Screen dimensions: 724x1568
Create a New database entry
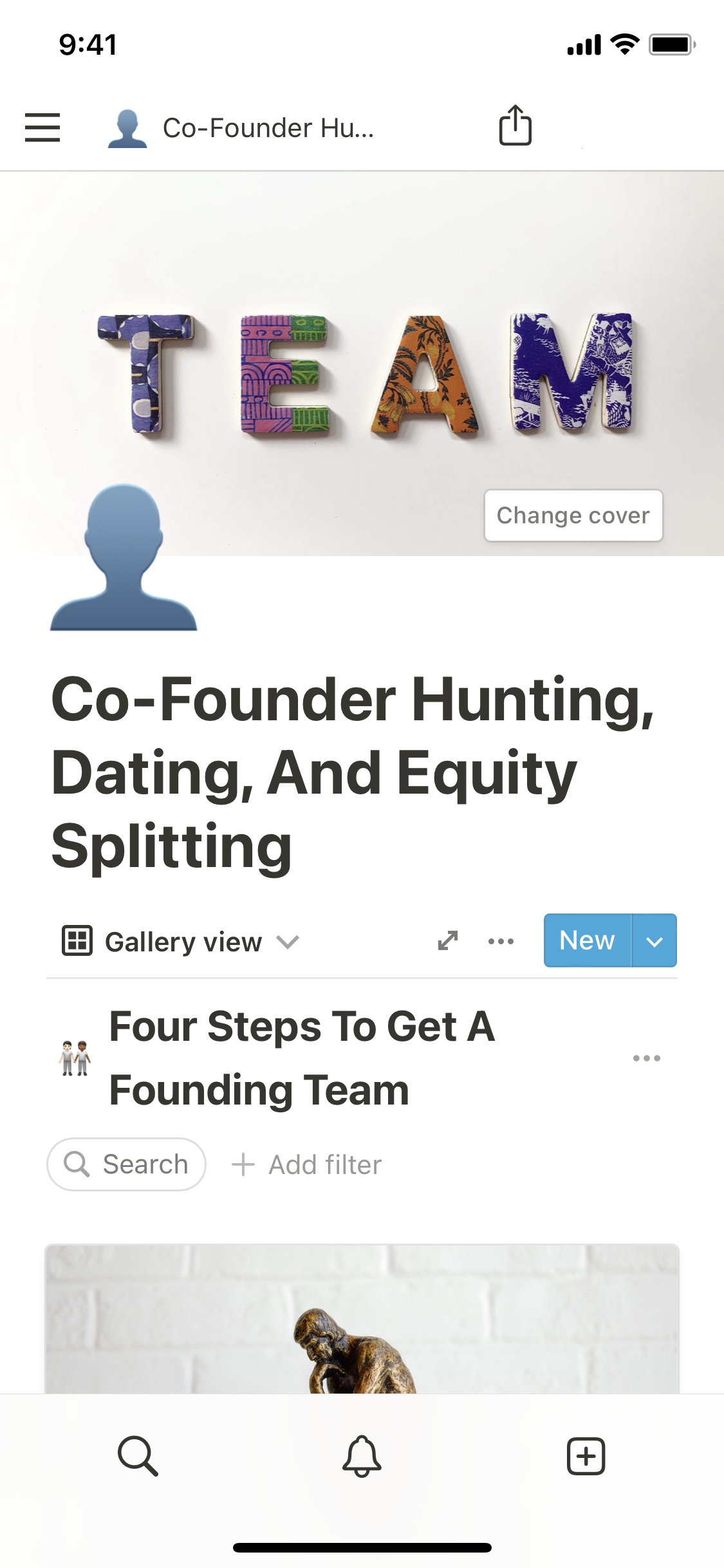(587, 940)
